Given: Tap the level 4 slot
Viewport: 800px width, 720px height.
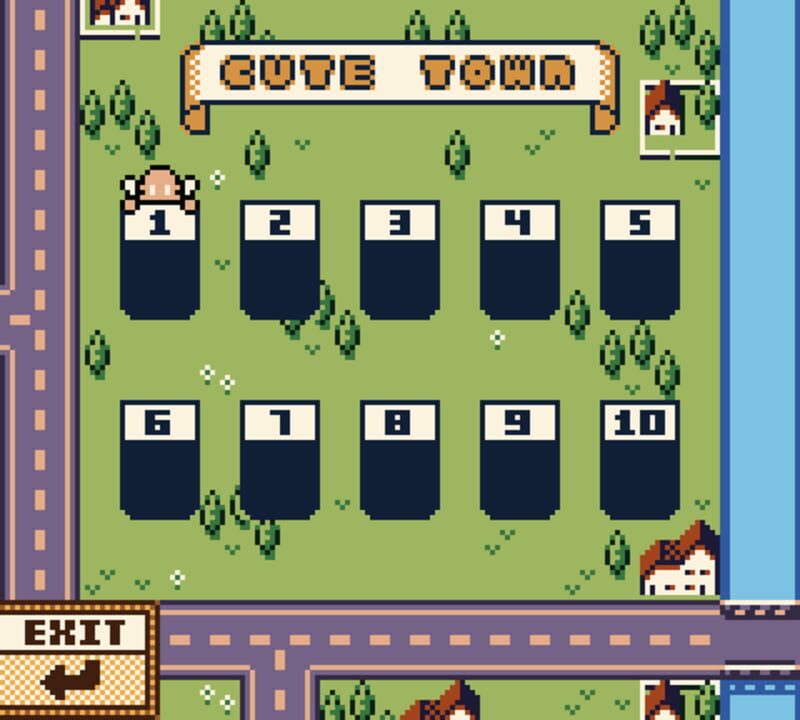Looking at the screenshot, I should click(520, 260).
